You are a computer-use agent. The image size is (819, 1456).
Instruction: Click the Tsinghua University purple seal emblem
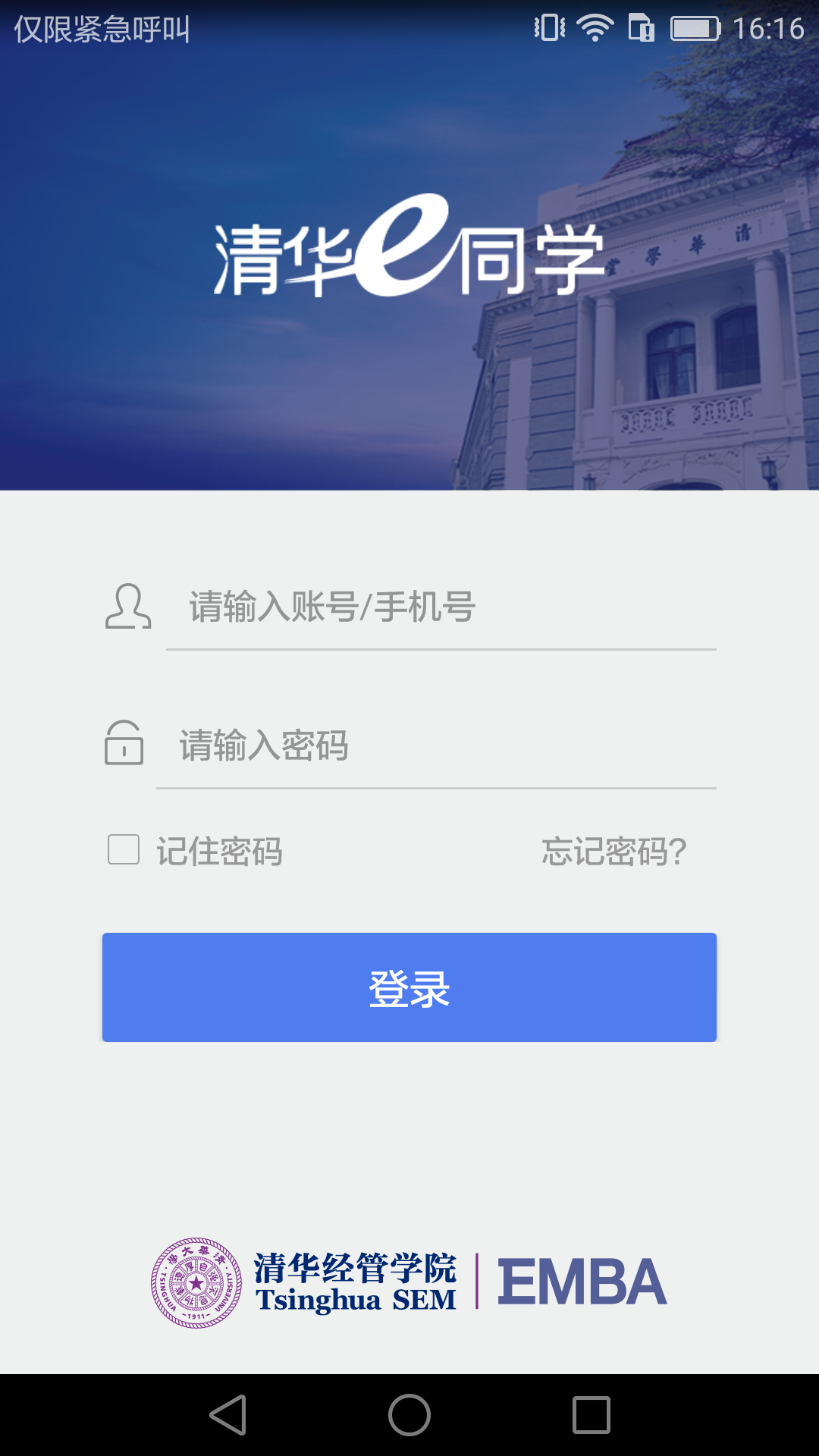(192, 1280)
